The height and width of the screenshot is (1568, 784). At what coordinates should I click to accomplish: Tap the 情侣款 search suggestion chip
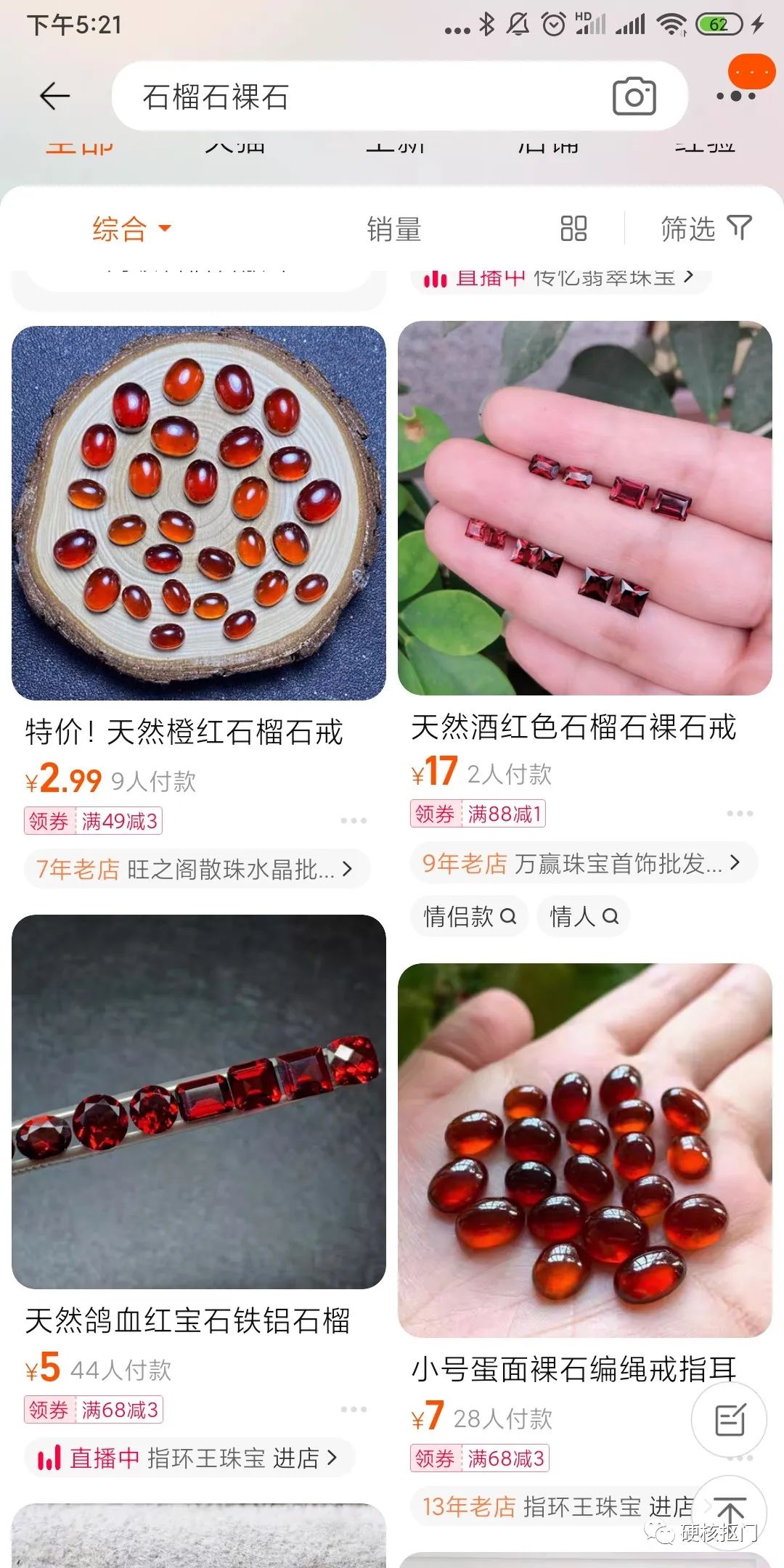tap(468, 917)
